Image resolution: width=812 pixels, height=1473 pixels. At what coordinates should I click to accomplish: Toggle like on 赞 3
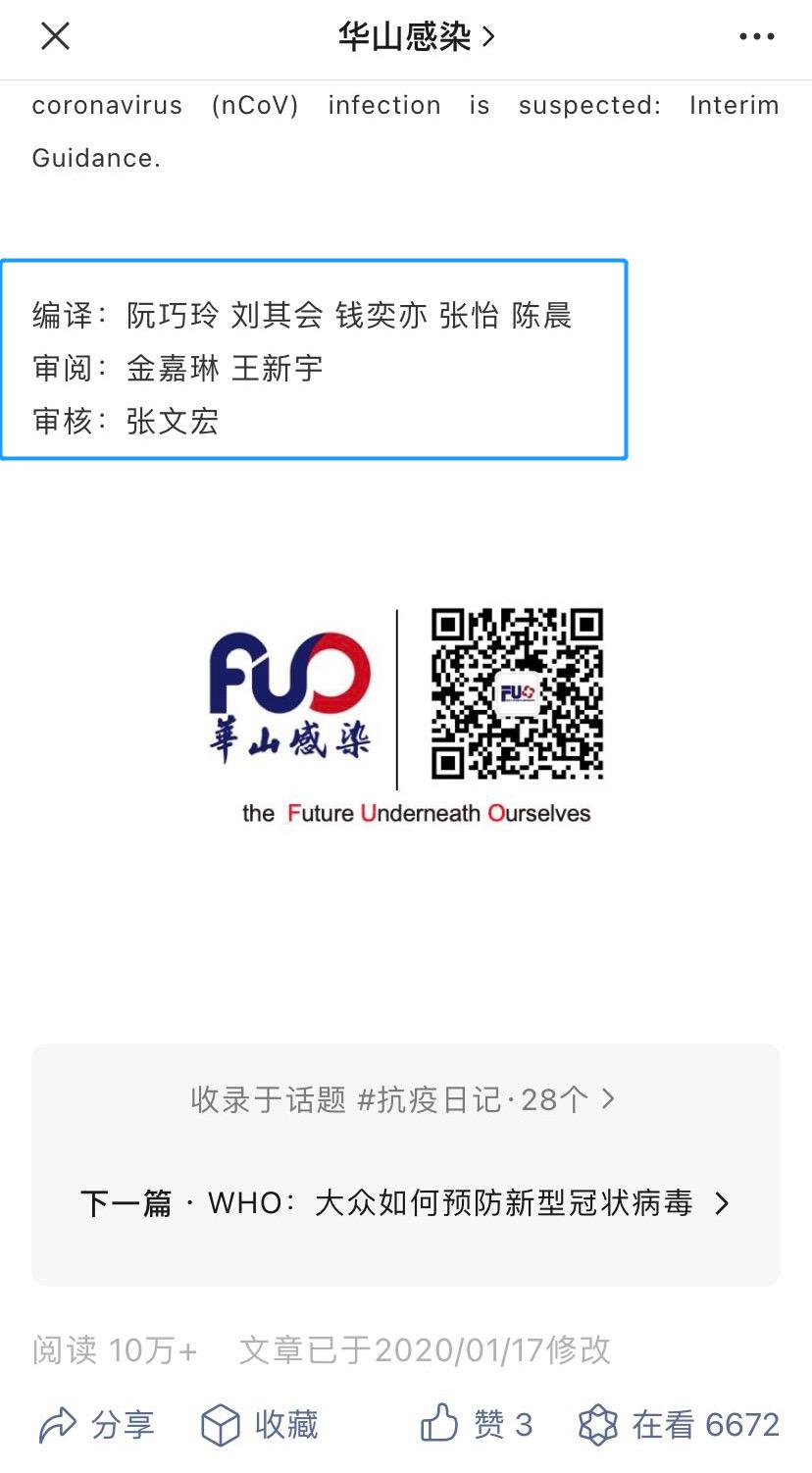pyautogui.click(x=469, y=1425)
